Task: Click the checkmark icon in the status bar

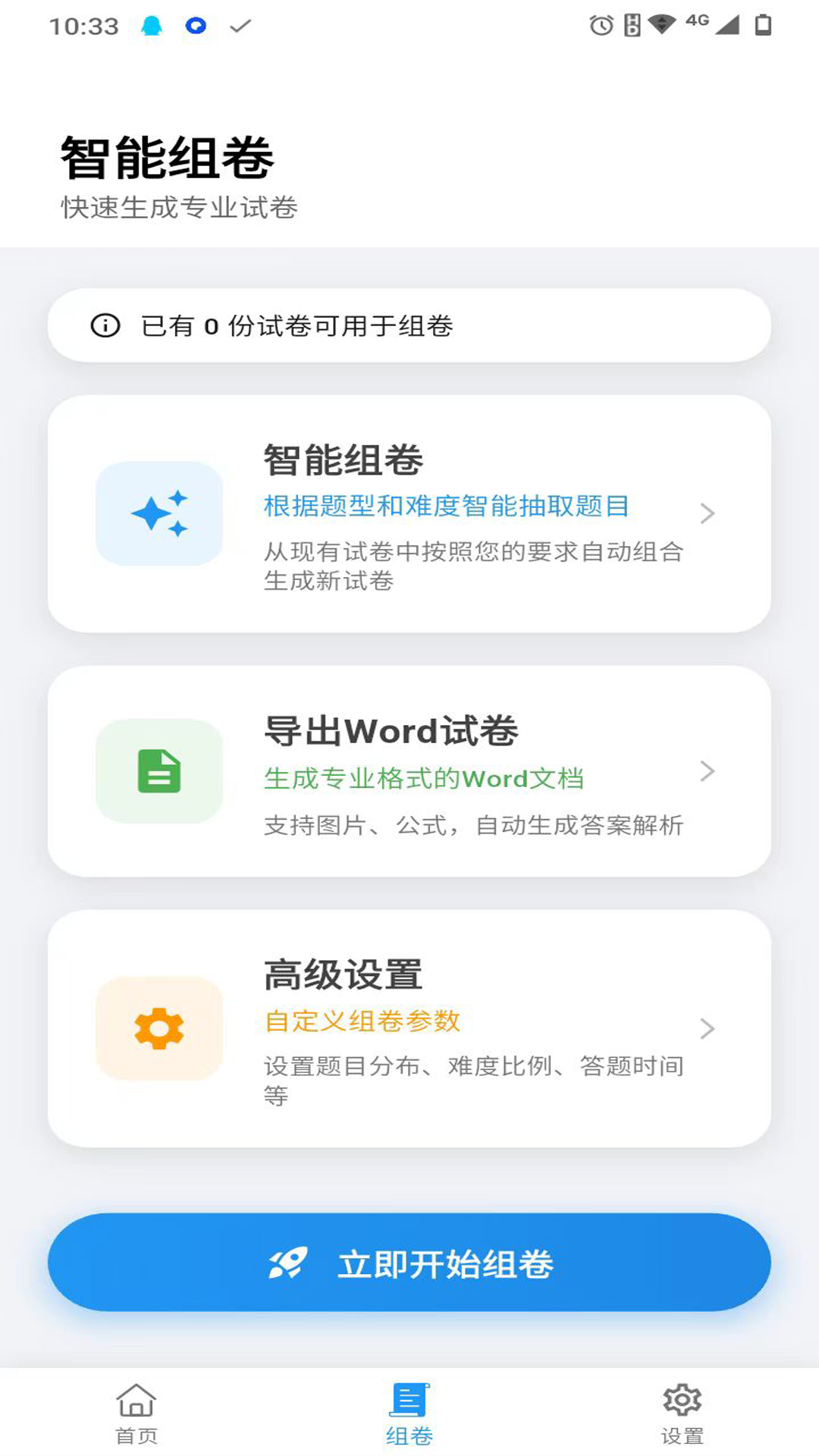Action: (x=240, y=24)
